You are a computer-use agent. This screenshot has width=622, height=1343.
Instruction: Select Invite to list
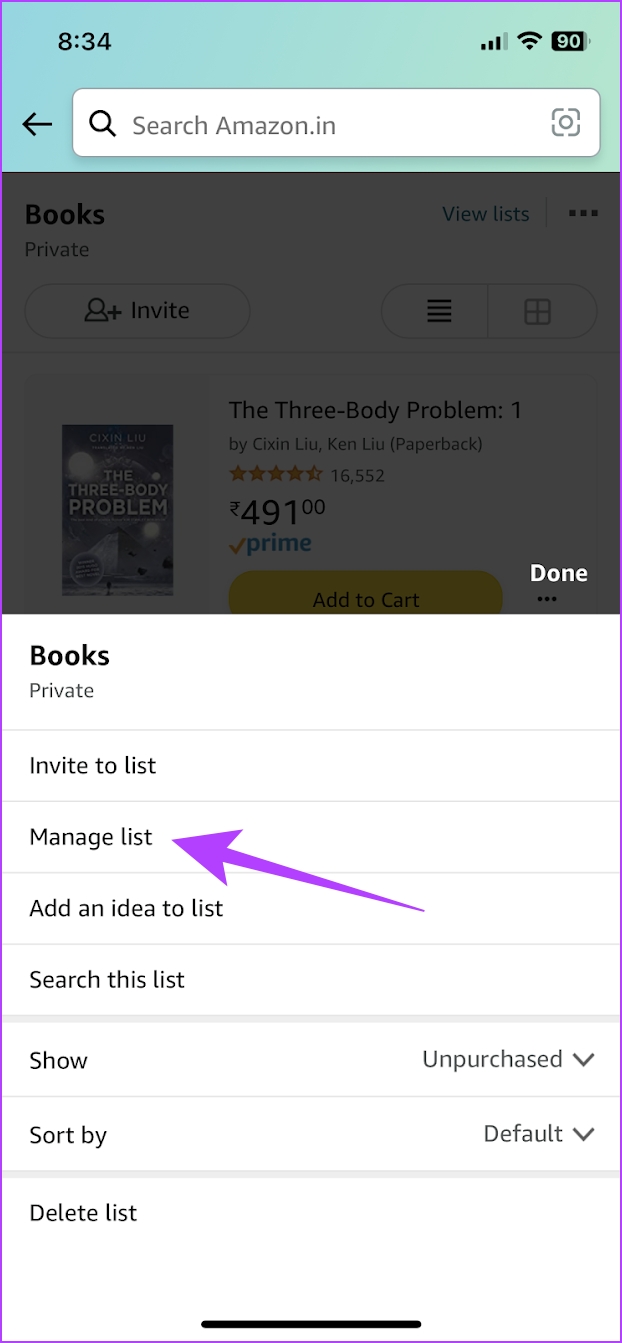[x=310, y=766]
